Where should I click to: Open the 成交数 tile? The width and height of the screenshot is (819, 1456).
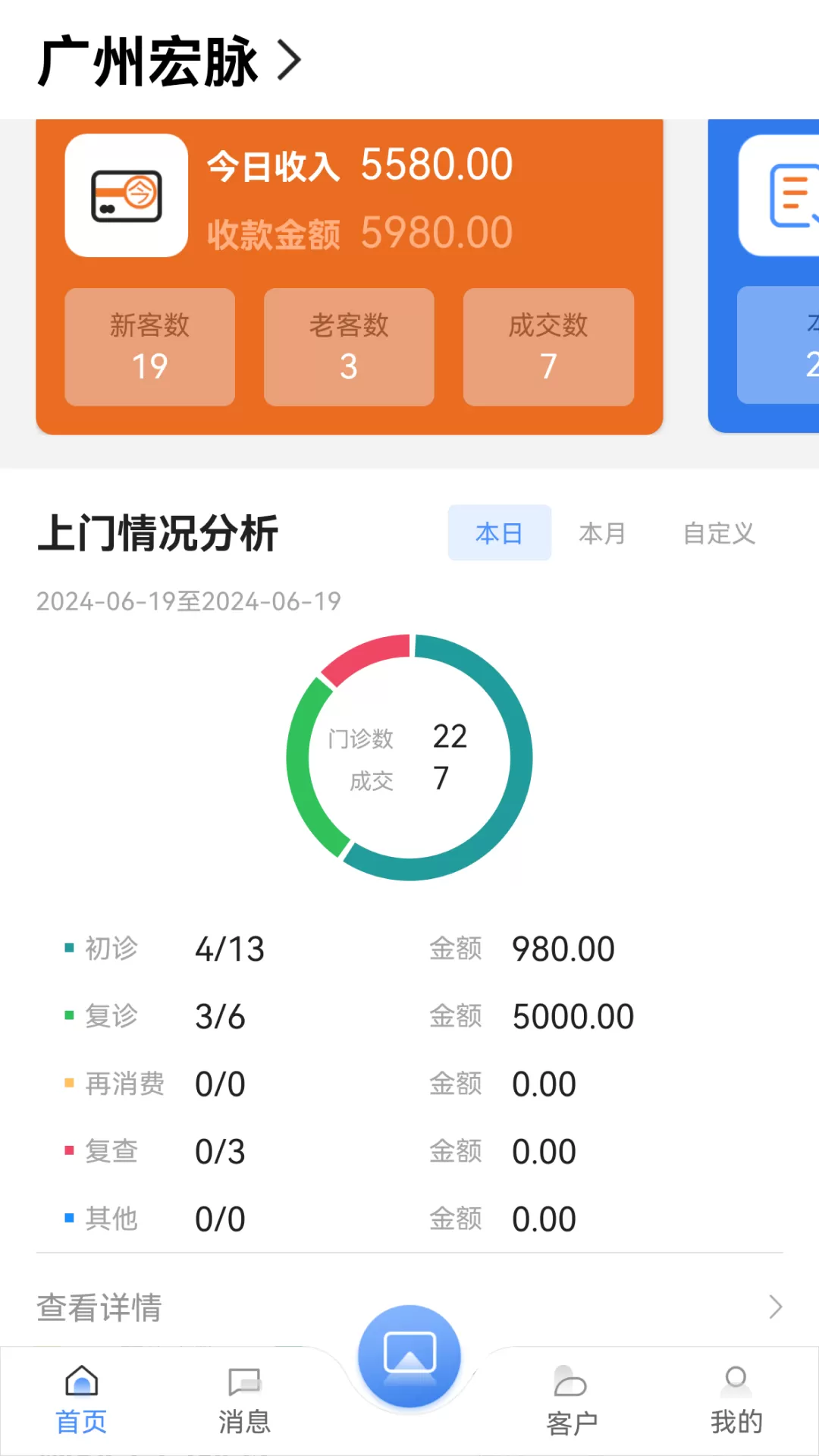[548, 347]
